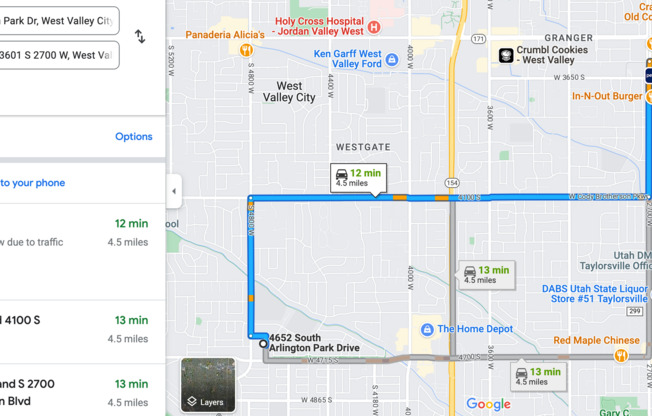Open The Home Depot map marker

[427, 329]
